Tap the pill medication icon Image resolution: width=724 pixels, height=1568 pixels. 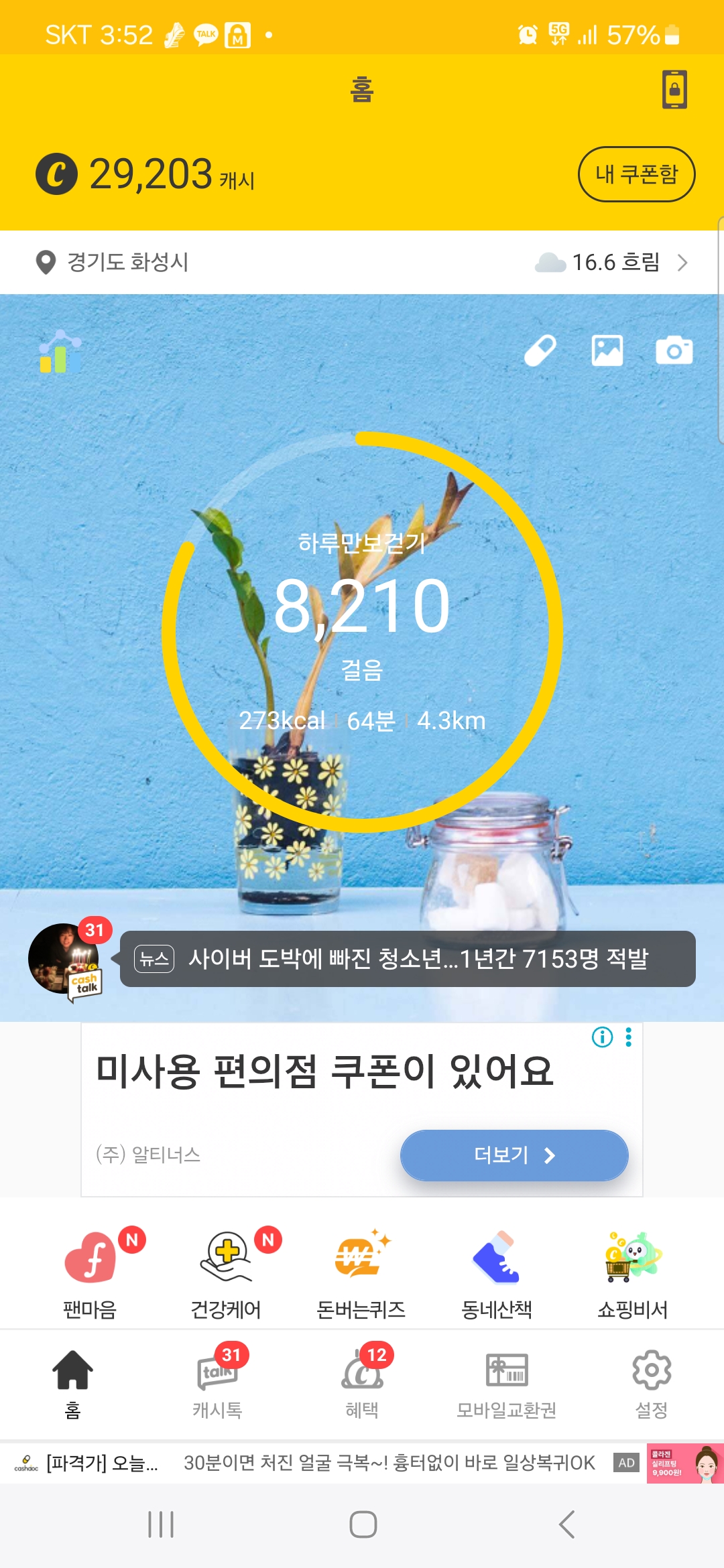click(x=540, y=350)
